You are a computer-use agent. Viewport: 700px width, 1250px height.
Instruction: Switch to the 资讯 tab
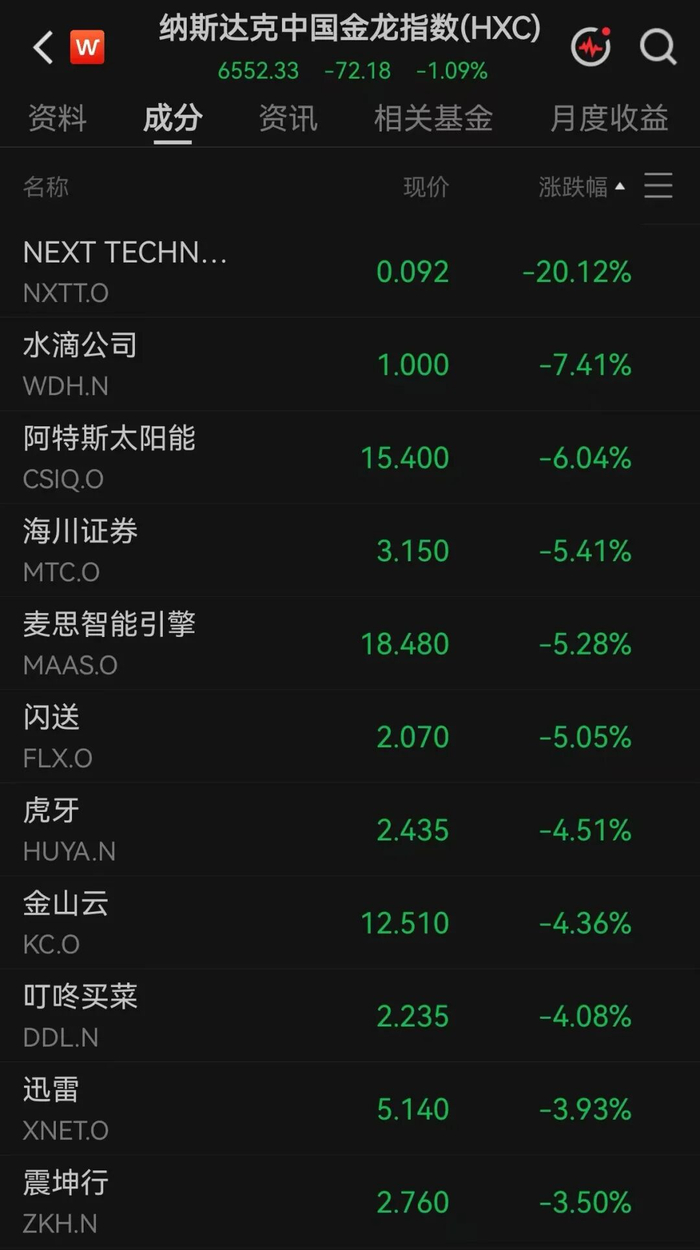coord(288,119)
